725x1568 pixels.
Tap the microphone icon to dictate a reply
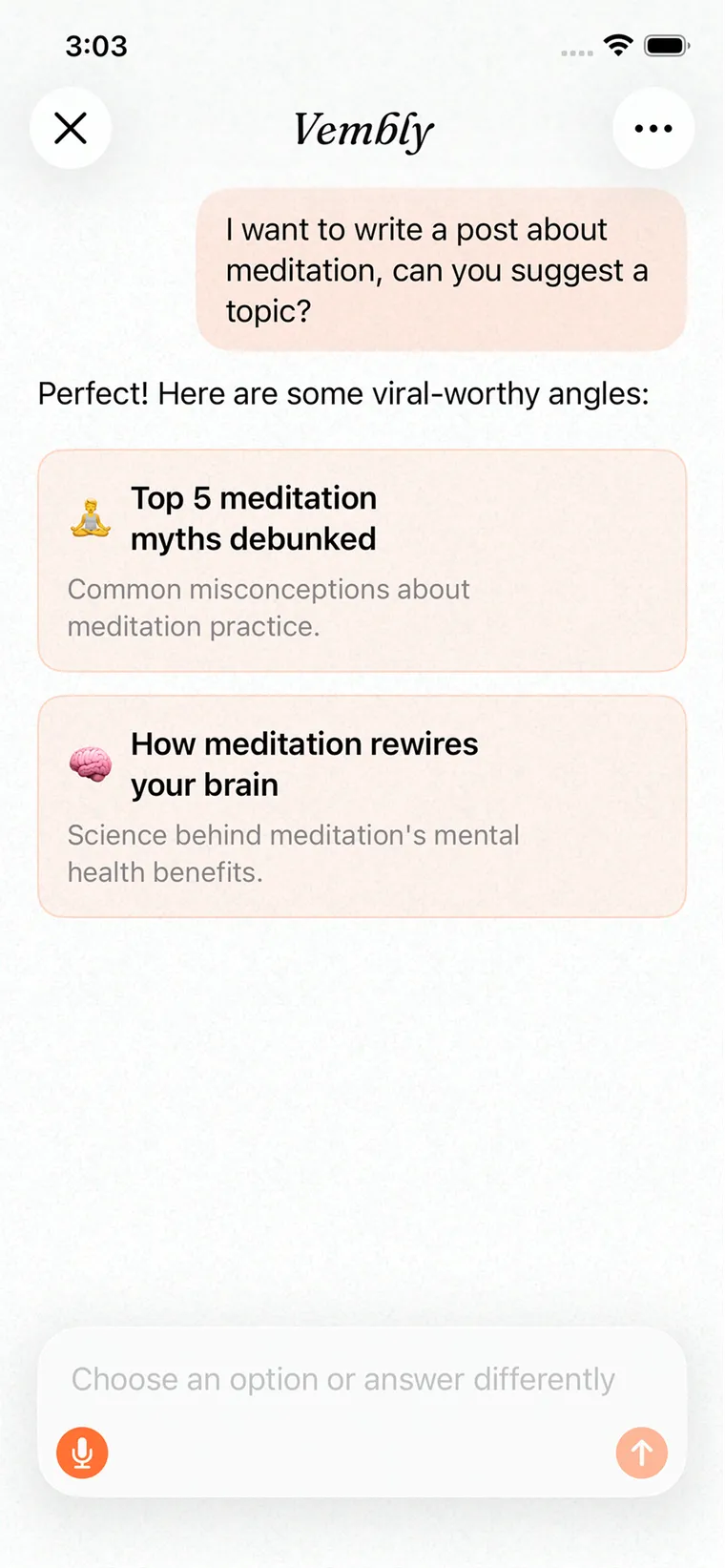coord(82,1452)
